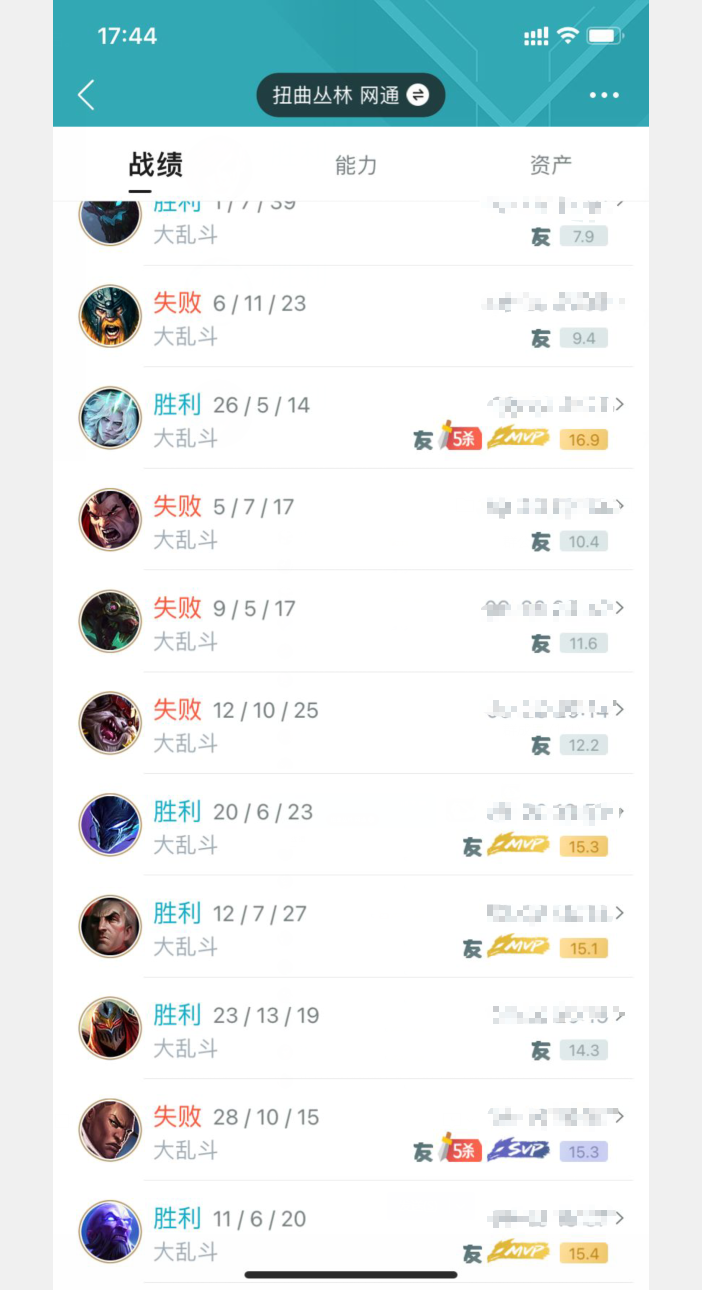The image size is (702, 1290).
Task: Switch to the 资产 tab
Action: (x=550, y=165)
